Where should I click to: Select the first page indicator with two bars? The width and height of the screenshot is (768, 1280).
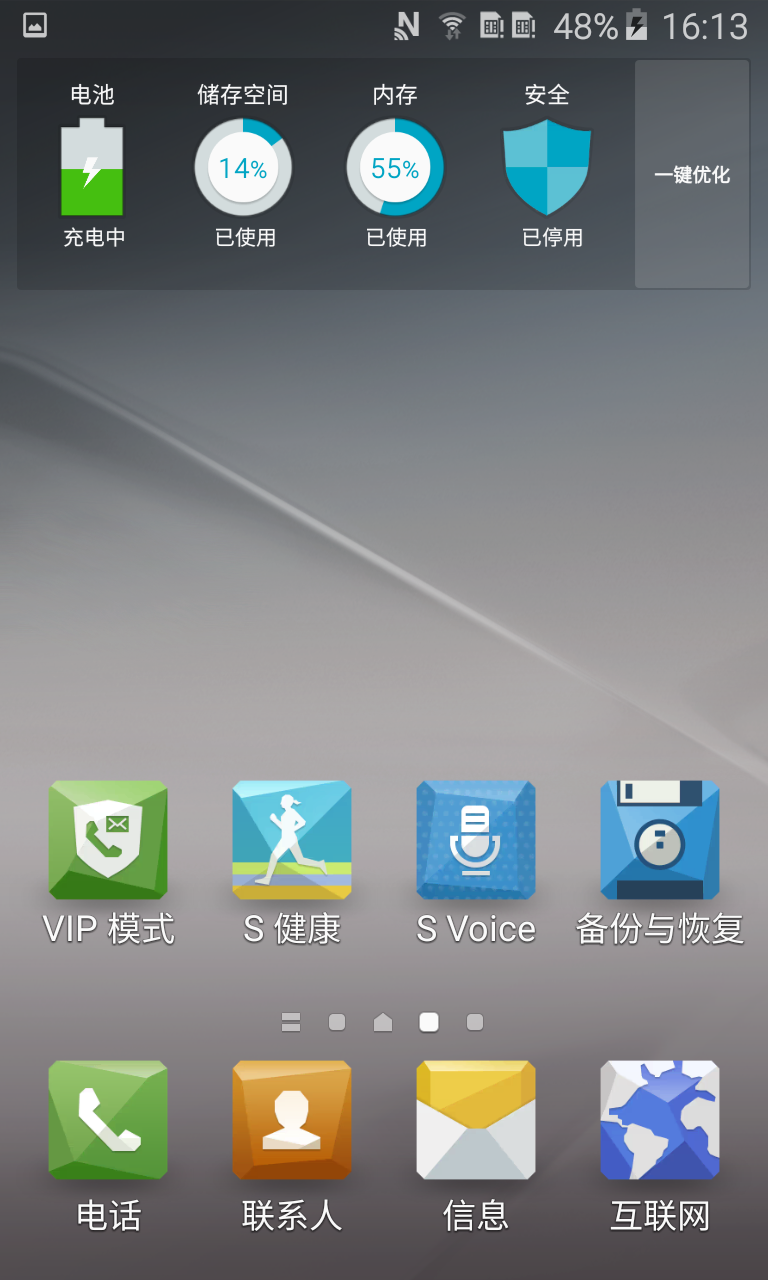(291, 1022)
